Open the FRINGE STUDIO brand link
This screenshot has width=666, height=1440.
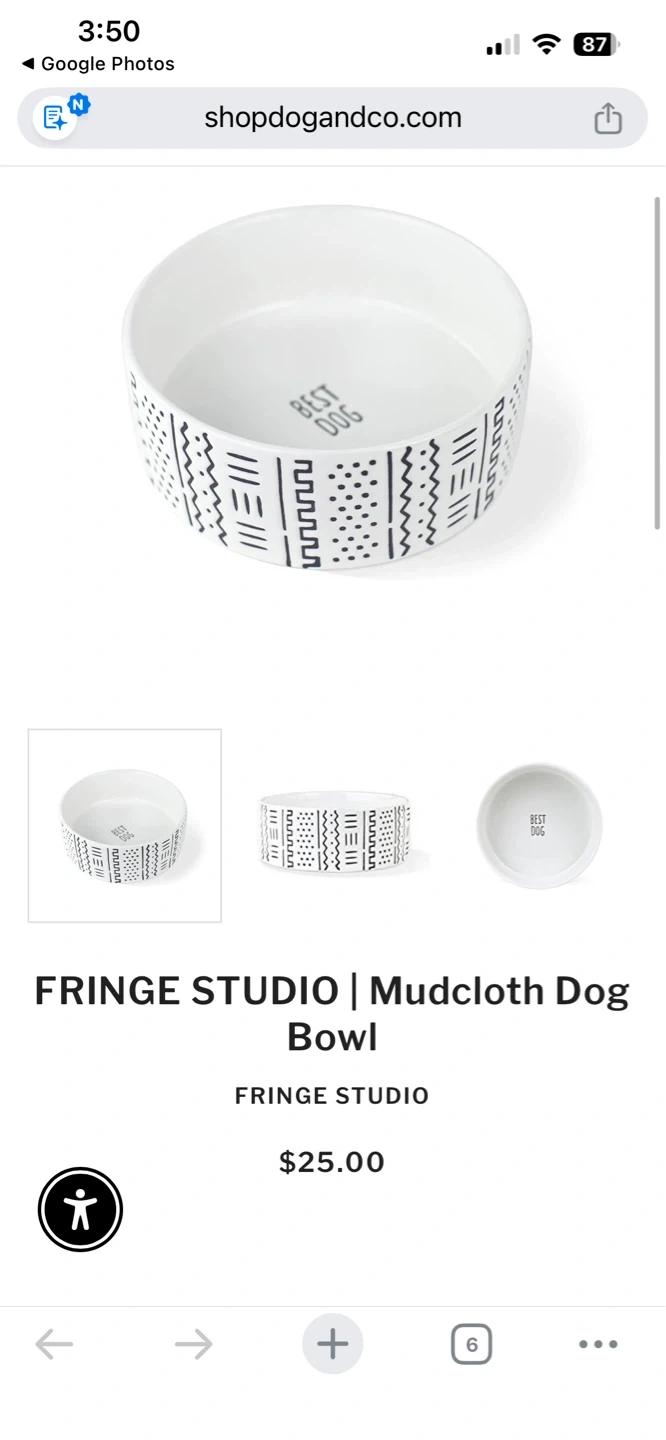[x=332, y=1096]
